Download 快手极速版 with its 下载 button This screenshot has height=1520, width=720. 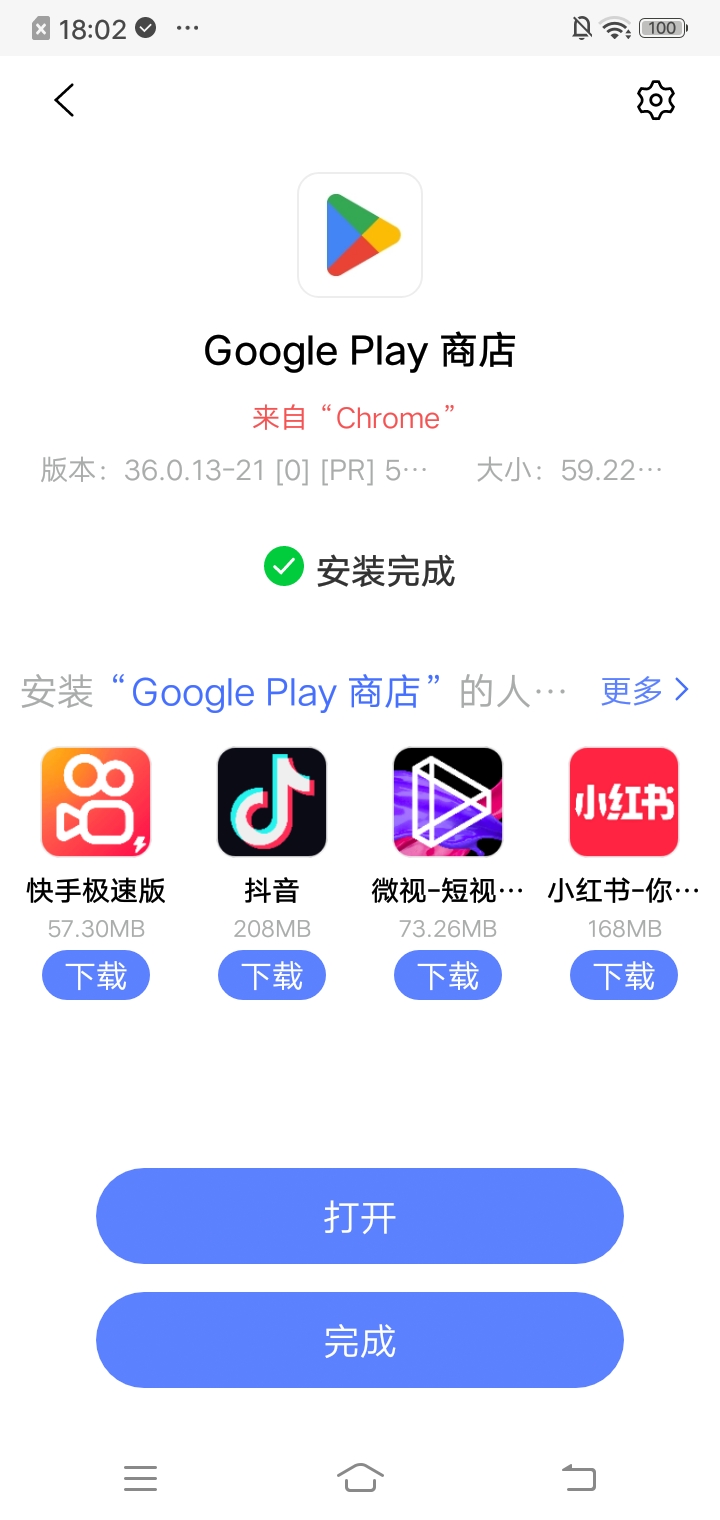pyautogui.click(x=96, y=975)
